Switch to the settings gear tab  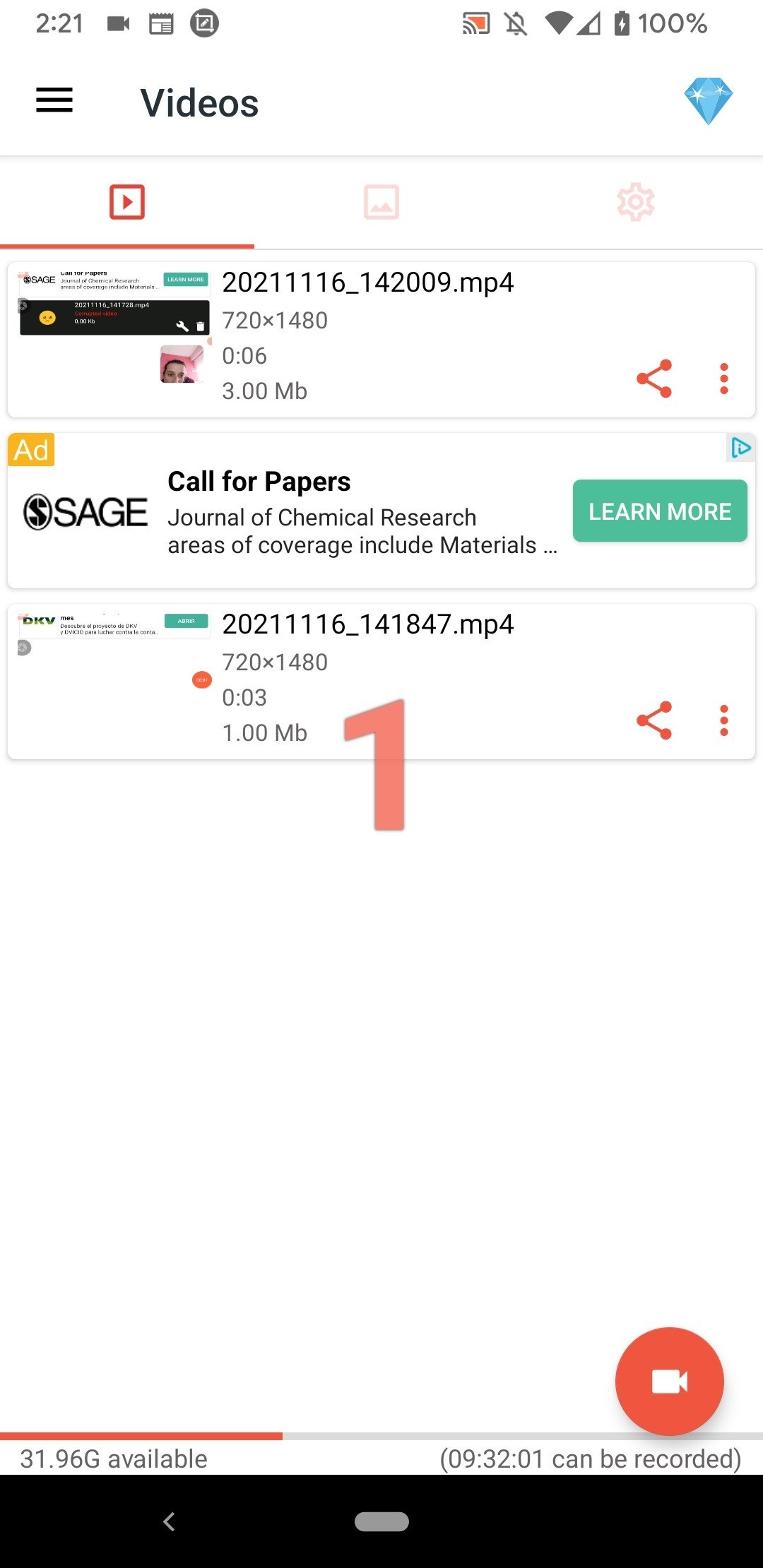[x=636, y=203]
